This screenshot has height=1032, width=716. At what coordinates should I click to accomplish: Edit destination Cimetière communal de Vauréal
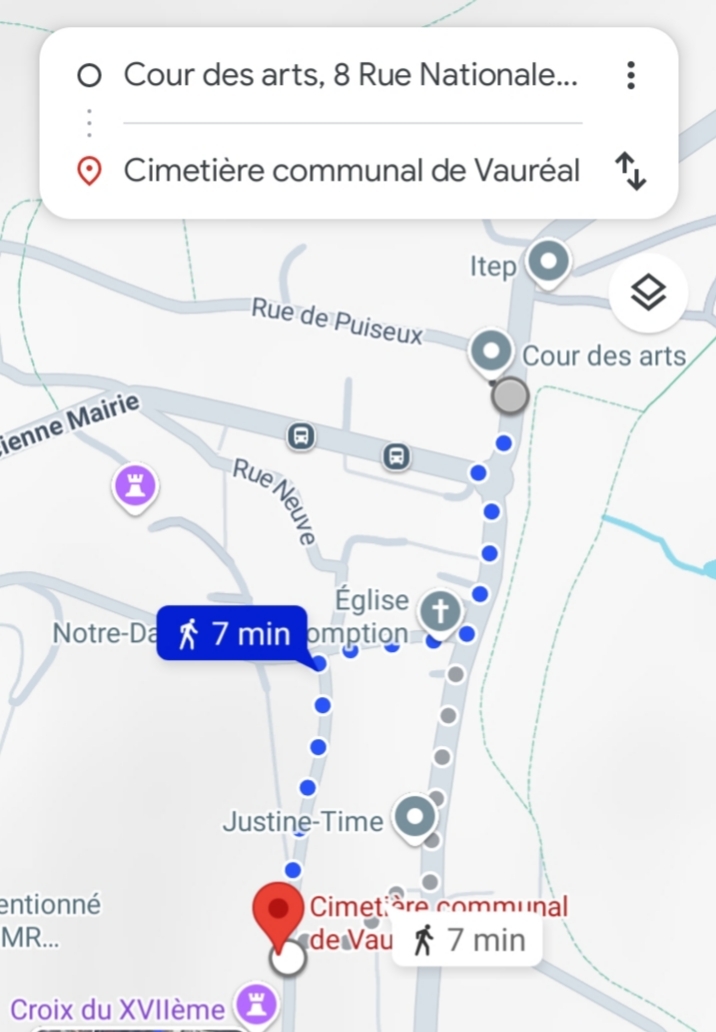click(351, 171)
